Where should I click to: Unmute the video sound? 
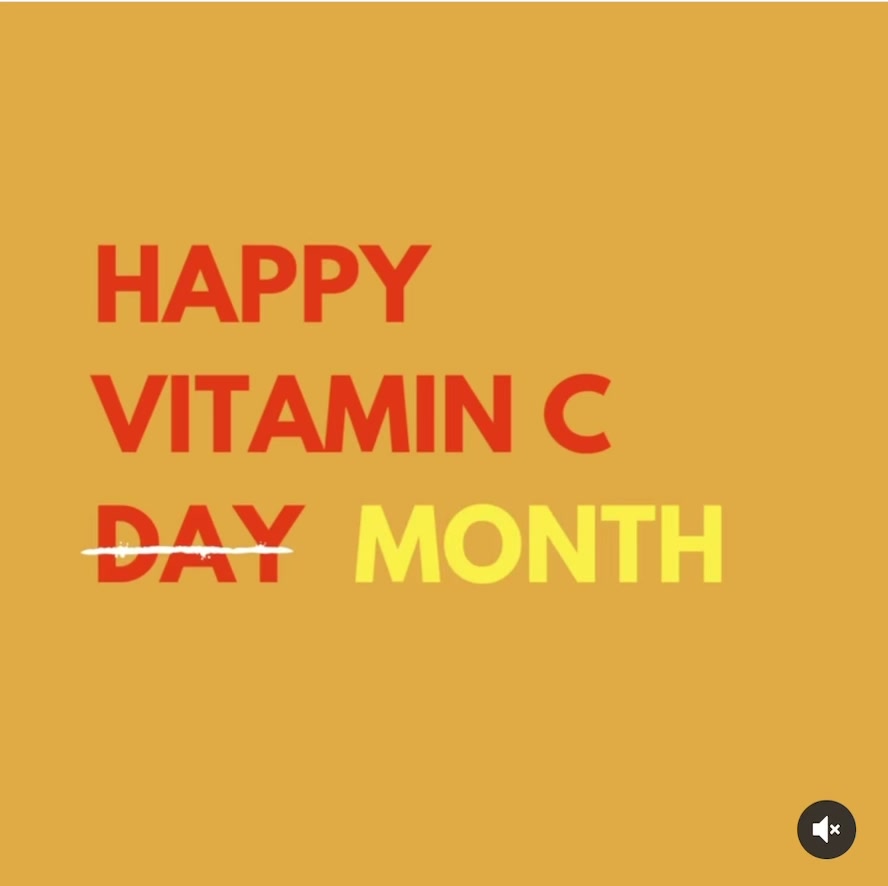click(x=826, y=829)
